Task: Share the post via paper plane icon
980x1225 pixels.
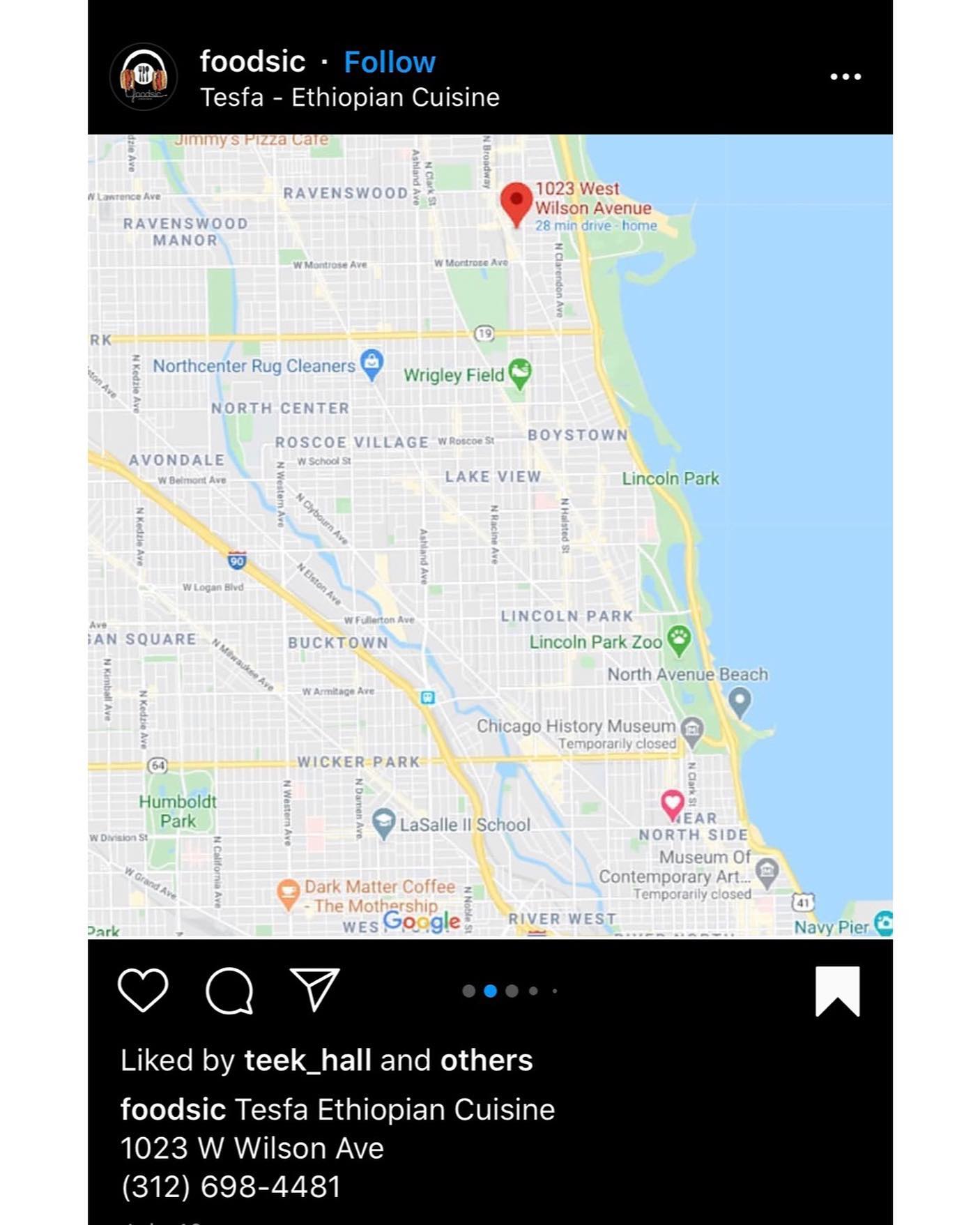Action: 315,989
